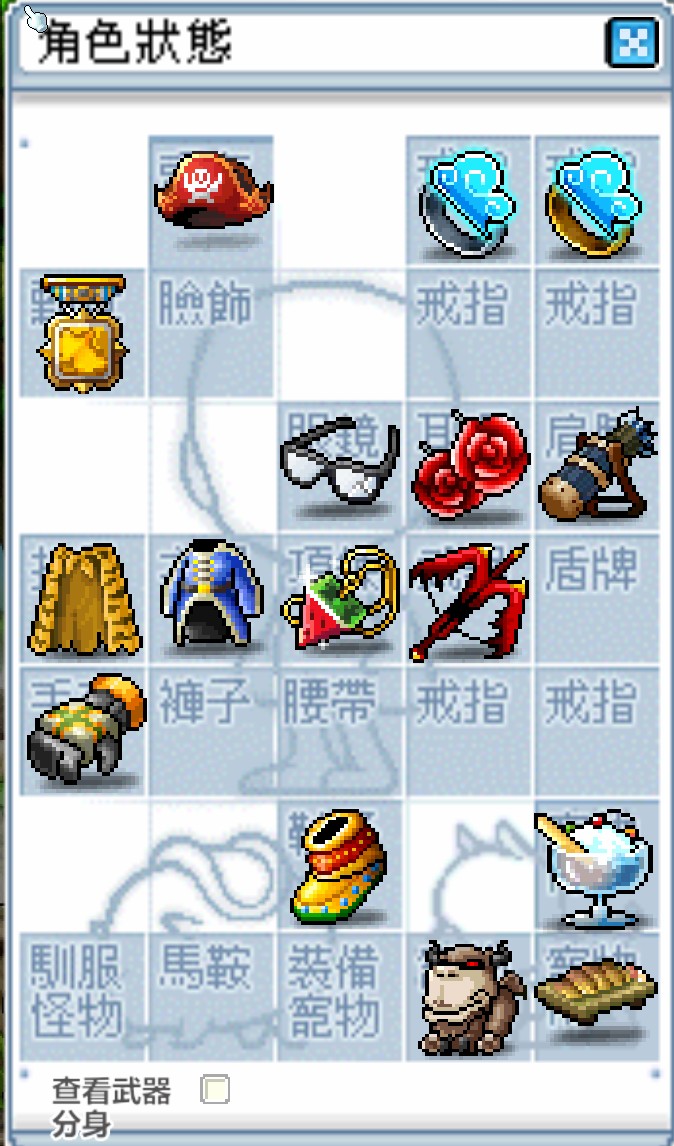Select the red pirate hat item
Viewport: 674px width, 1146px height.
[211, 195]
